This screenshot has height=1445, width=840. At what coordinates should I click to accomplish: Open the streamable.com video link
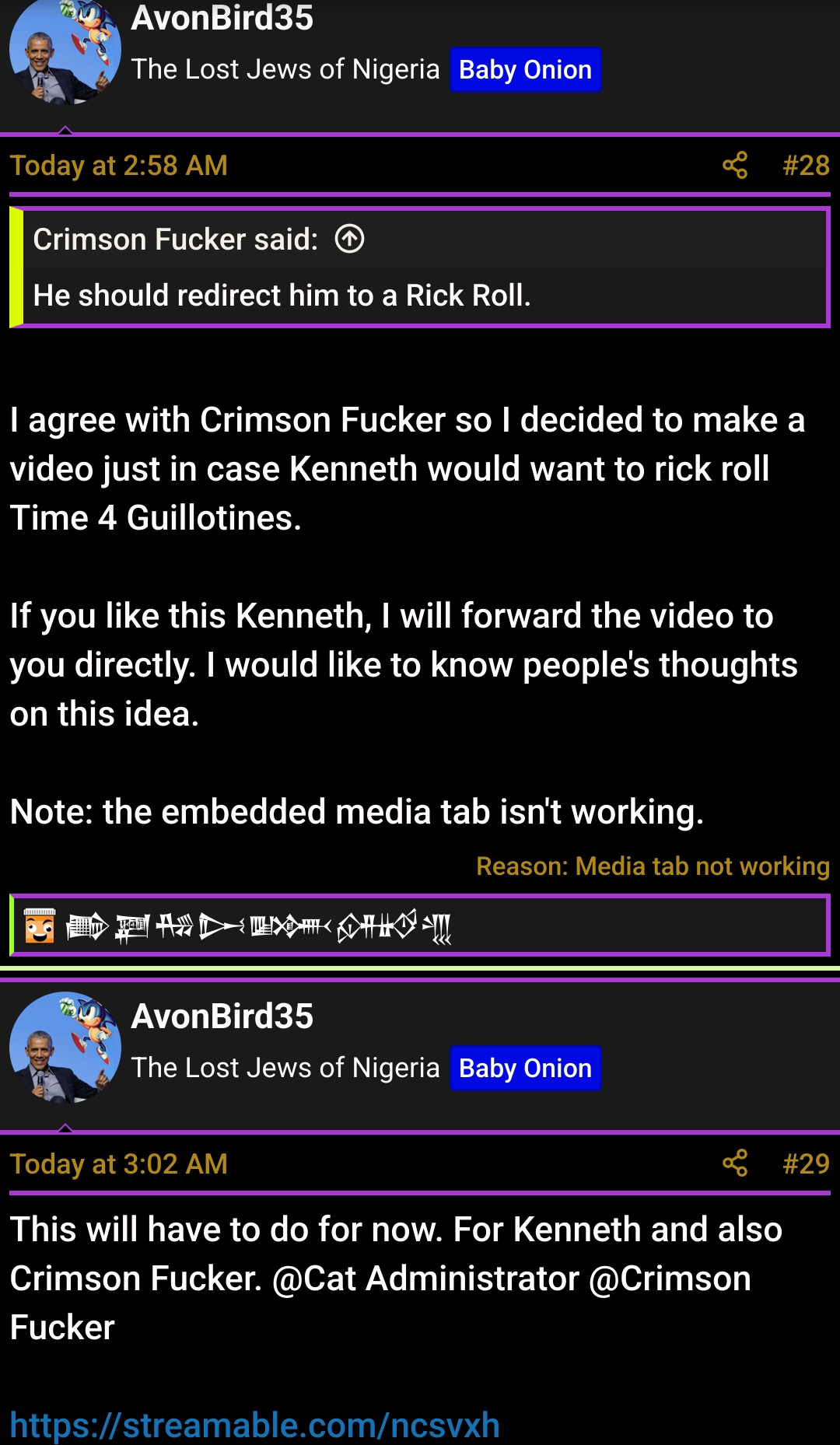254,1425
